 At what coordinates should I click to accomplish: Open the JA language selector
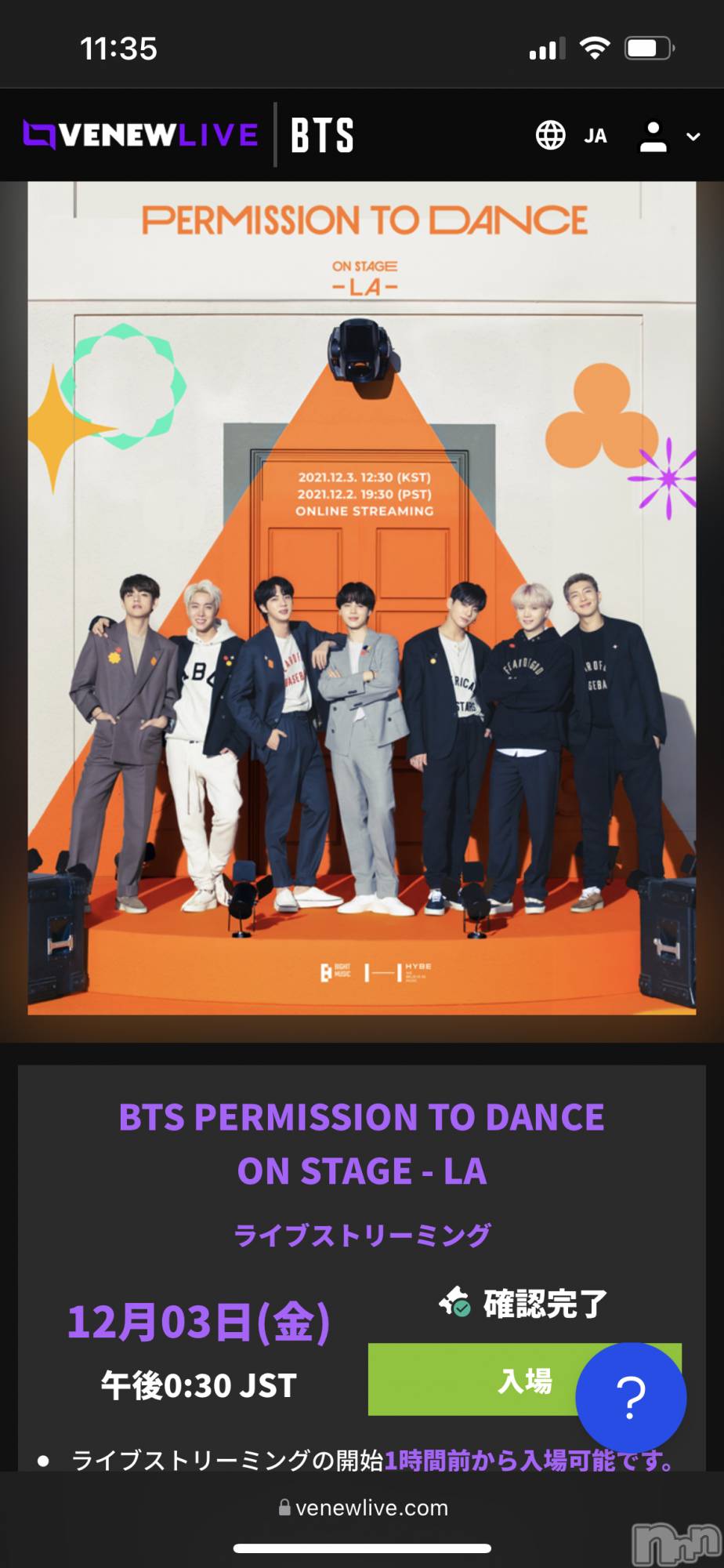pos(572,136)
